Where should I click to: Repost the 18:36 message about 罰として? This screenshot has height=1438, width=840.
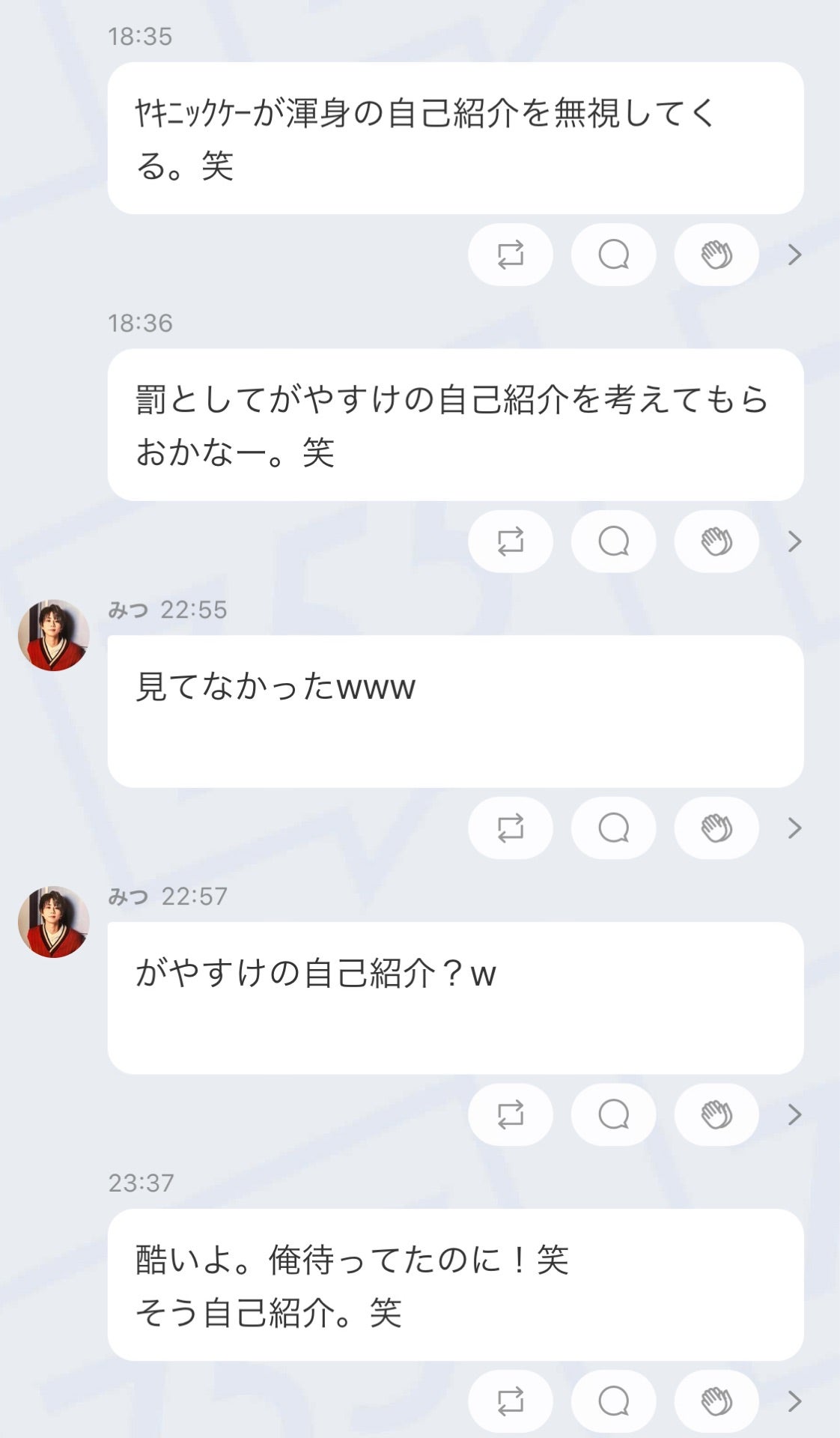pos(511,541)
